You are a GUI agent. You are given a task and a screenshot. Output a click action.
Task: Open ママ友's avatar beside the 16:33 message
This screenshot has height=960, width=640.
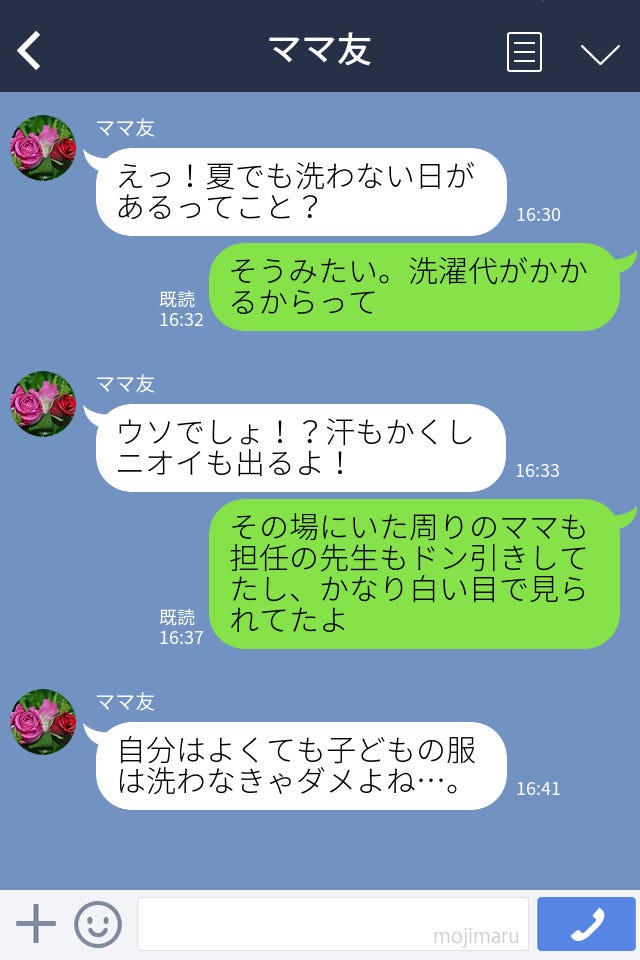click(x=43, y=404)
